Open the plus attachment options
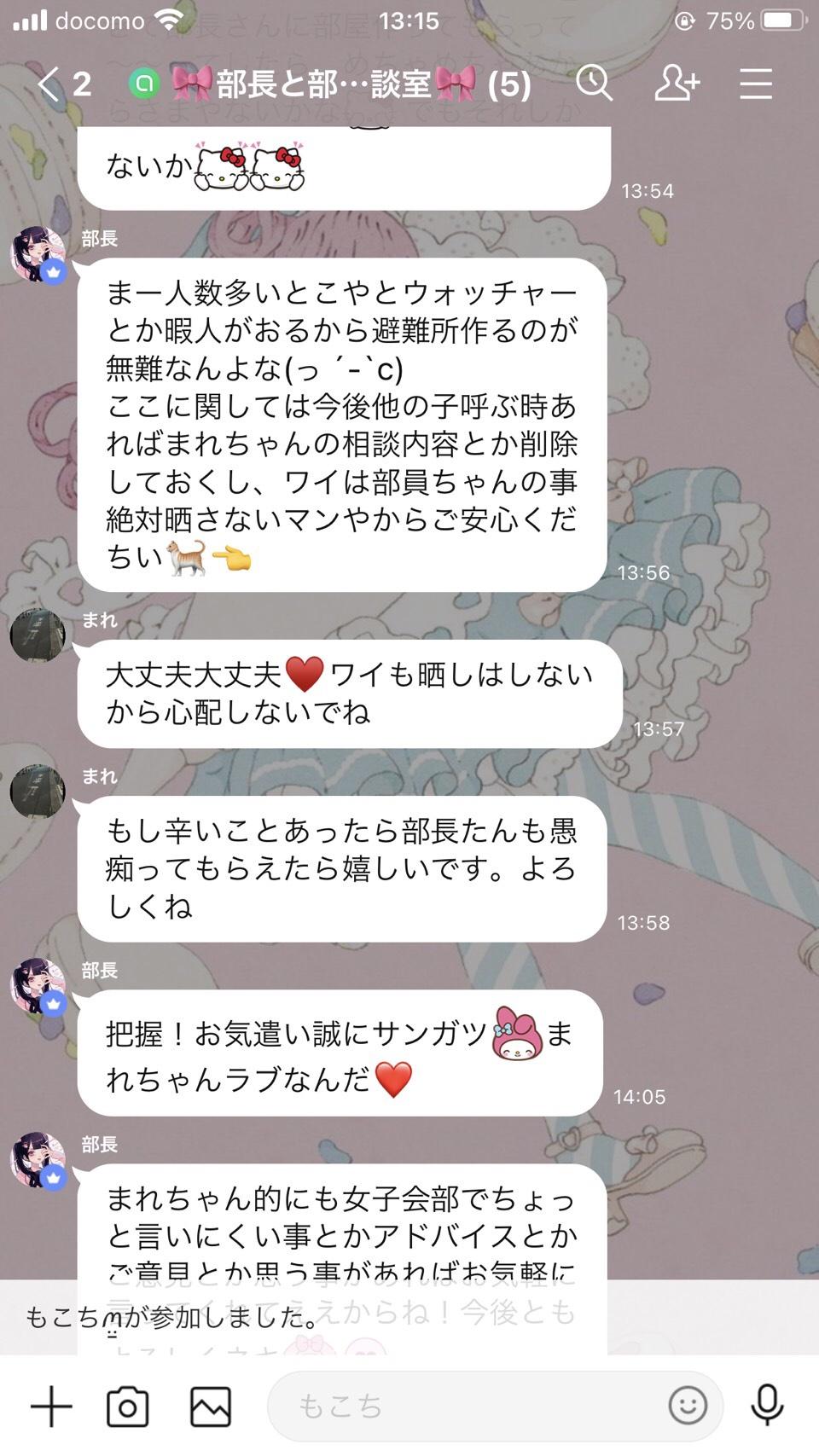 point(51,1407)
